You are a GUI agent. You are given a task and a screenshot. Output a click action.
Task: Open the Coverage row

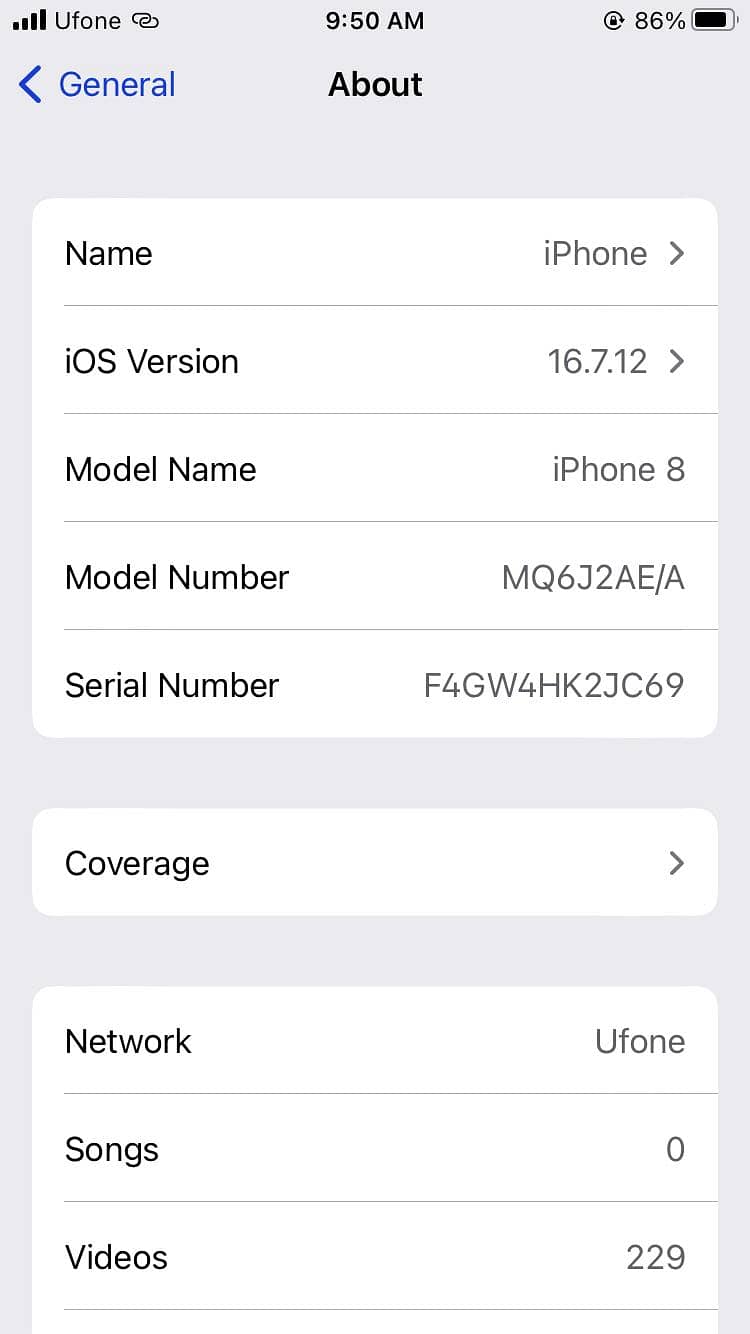pos(375,863)
